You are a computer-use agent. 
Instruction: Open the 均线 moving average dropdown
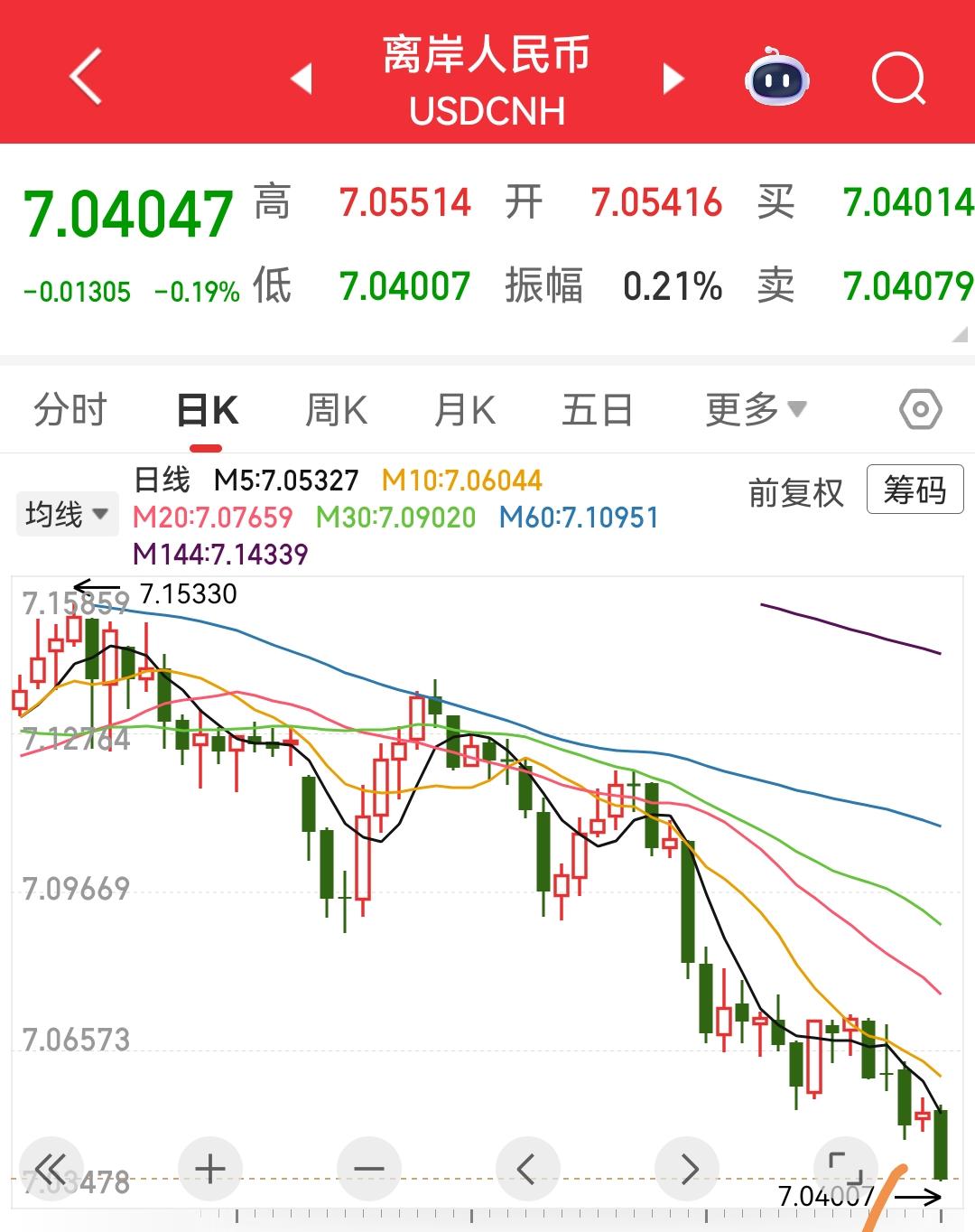click(67, 513)
